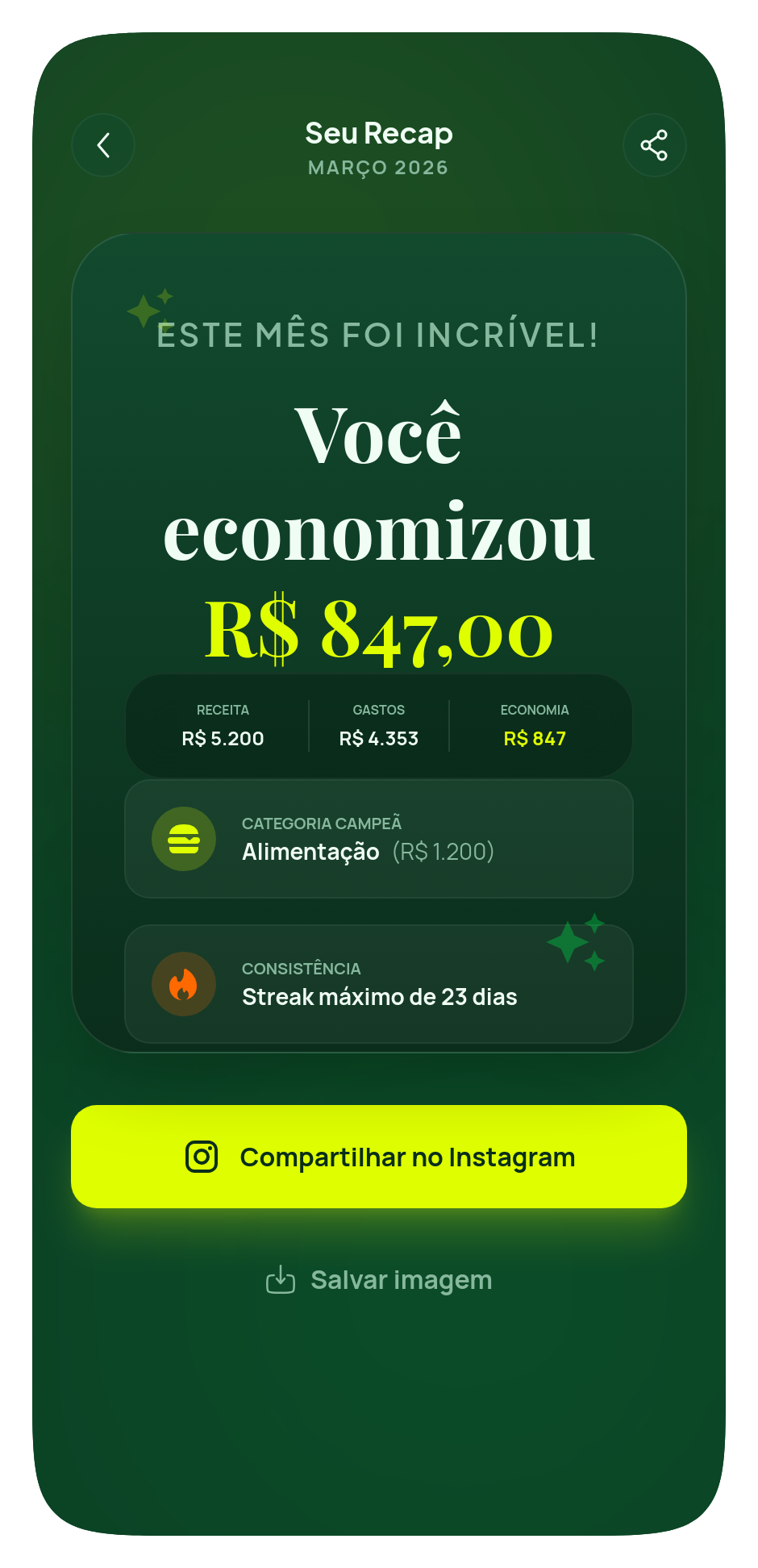This screenshot has height=1568, width=758.
Task: Click the flame icon for Consistência
Action: coord(183,984)
